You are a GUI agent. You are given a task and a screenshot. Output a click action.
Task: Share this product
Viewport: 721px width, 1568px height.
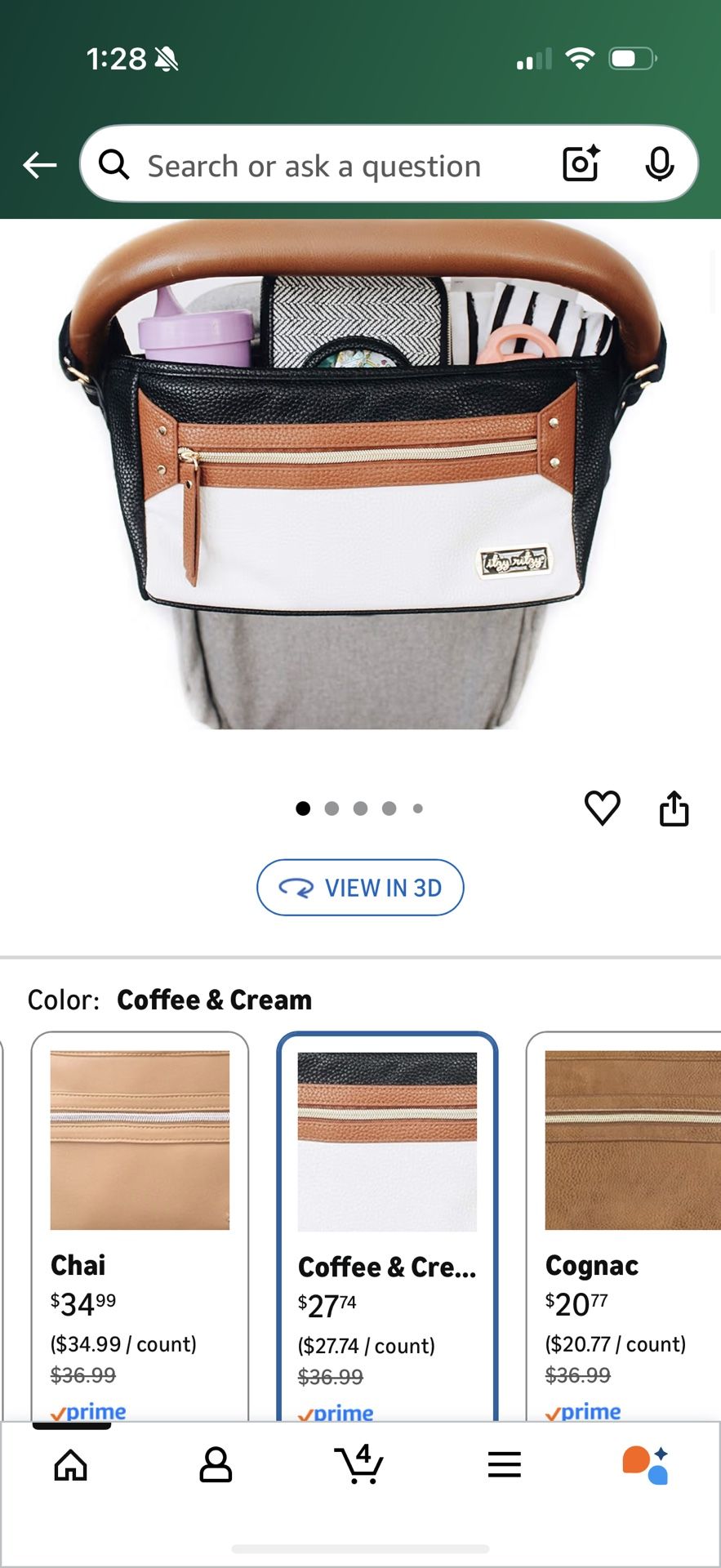pos(674,808)
